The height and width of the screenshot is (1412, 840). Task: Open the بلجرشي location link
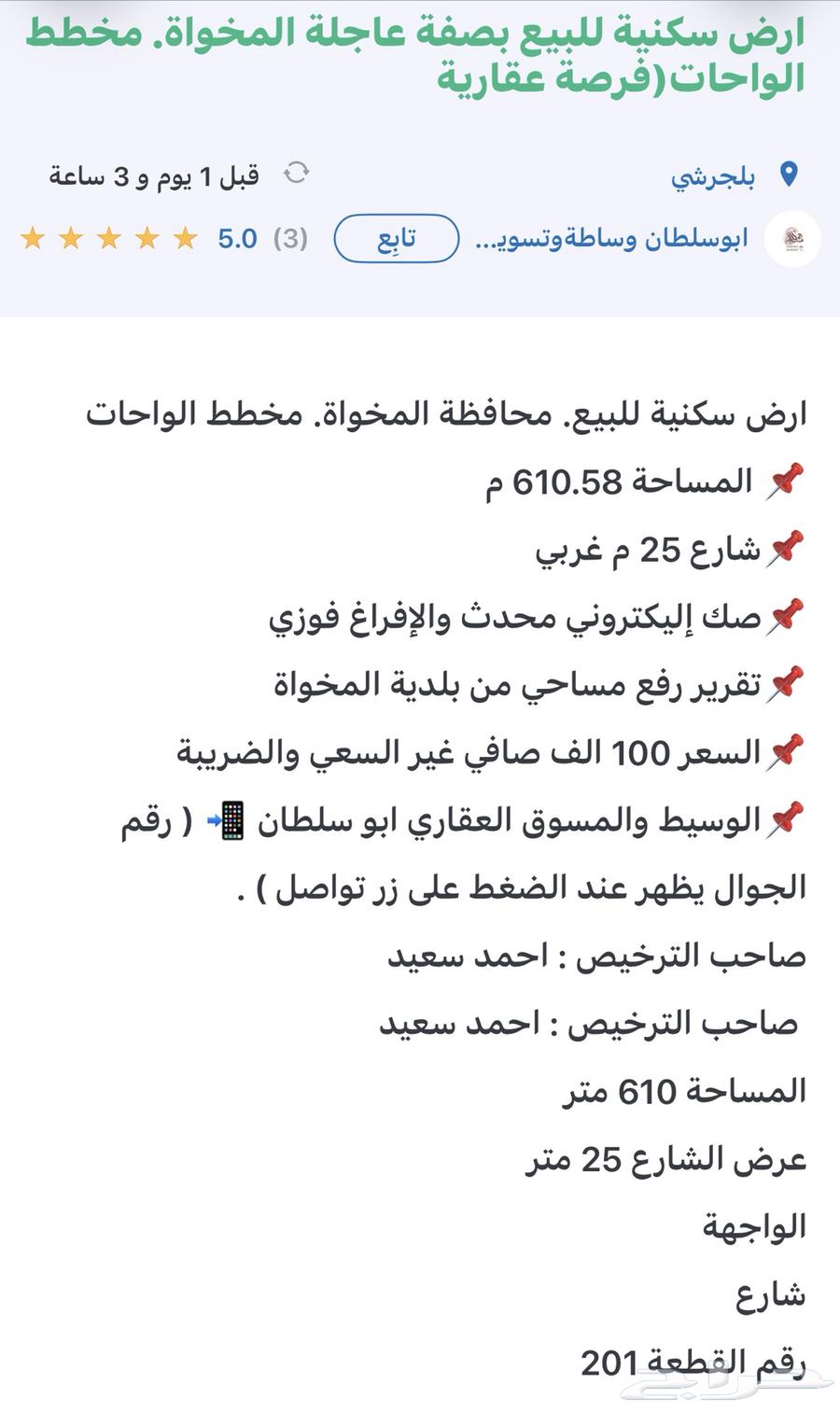tap(713, 175)
